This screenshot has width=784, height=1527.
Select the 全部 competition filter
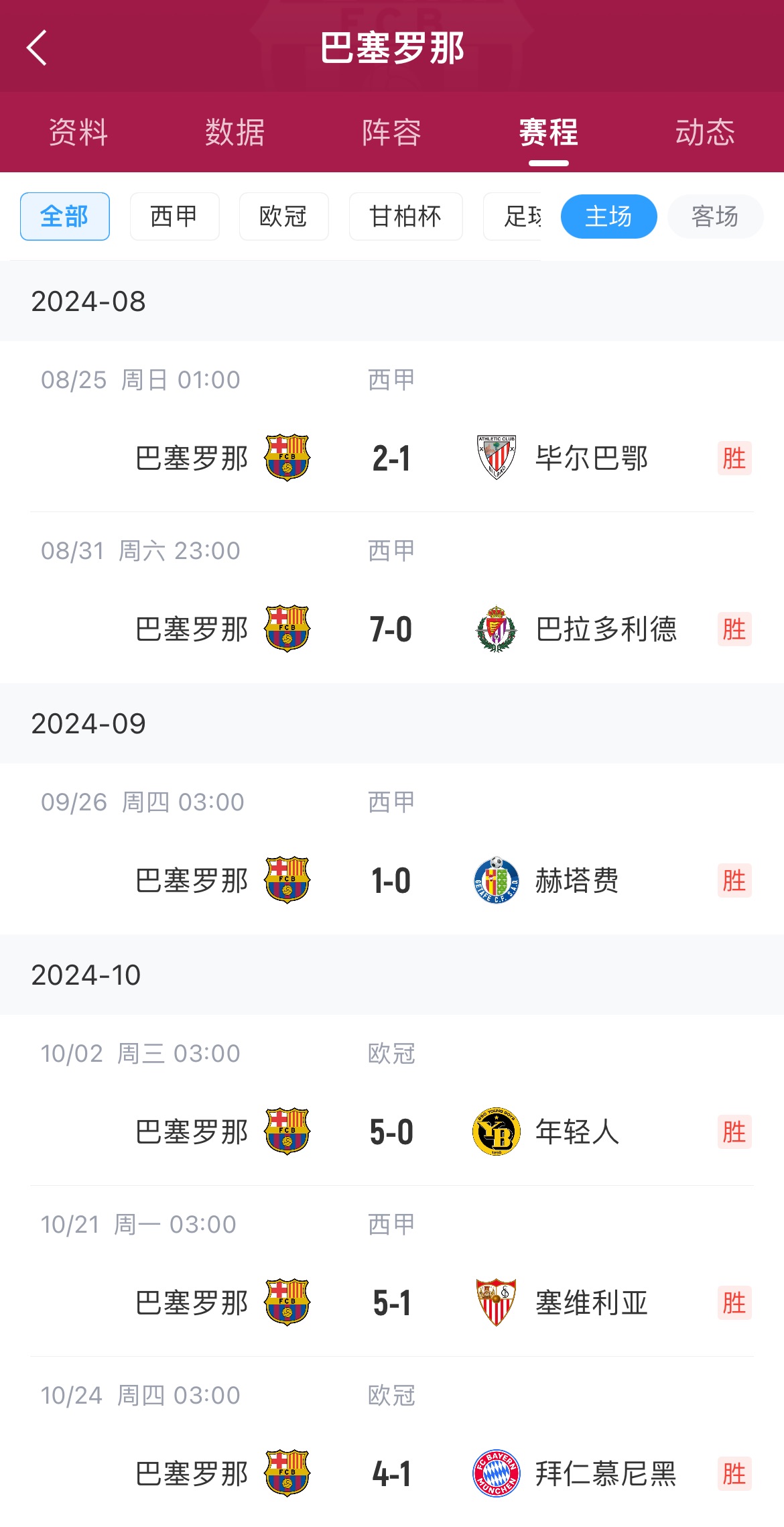pos(65,217)
